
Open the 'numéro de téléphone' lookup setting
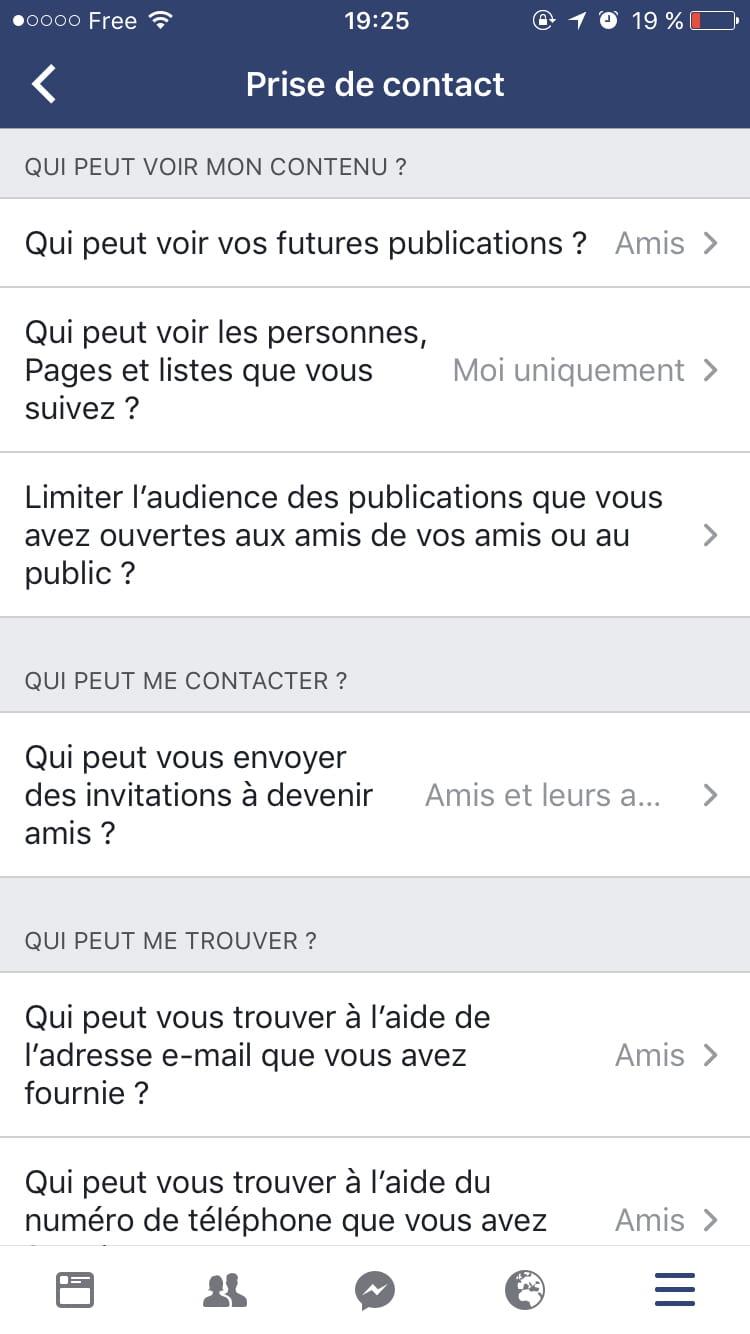(x=375, y=1192)
